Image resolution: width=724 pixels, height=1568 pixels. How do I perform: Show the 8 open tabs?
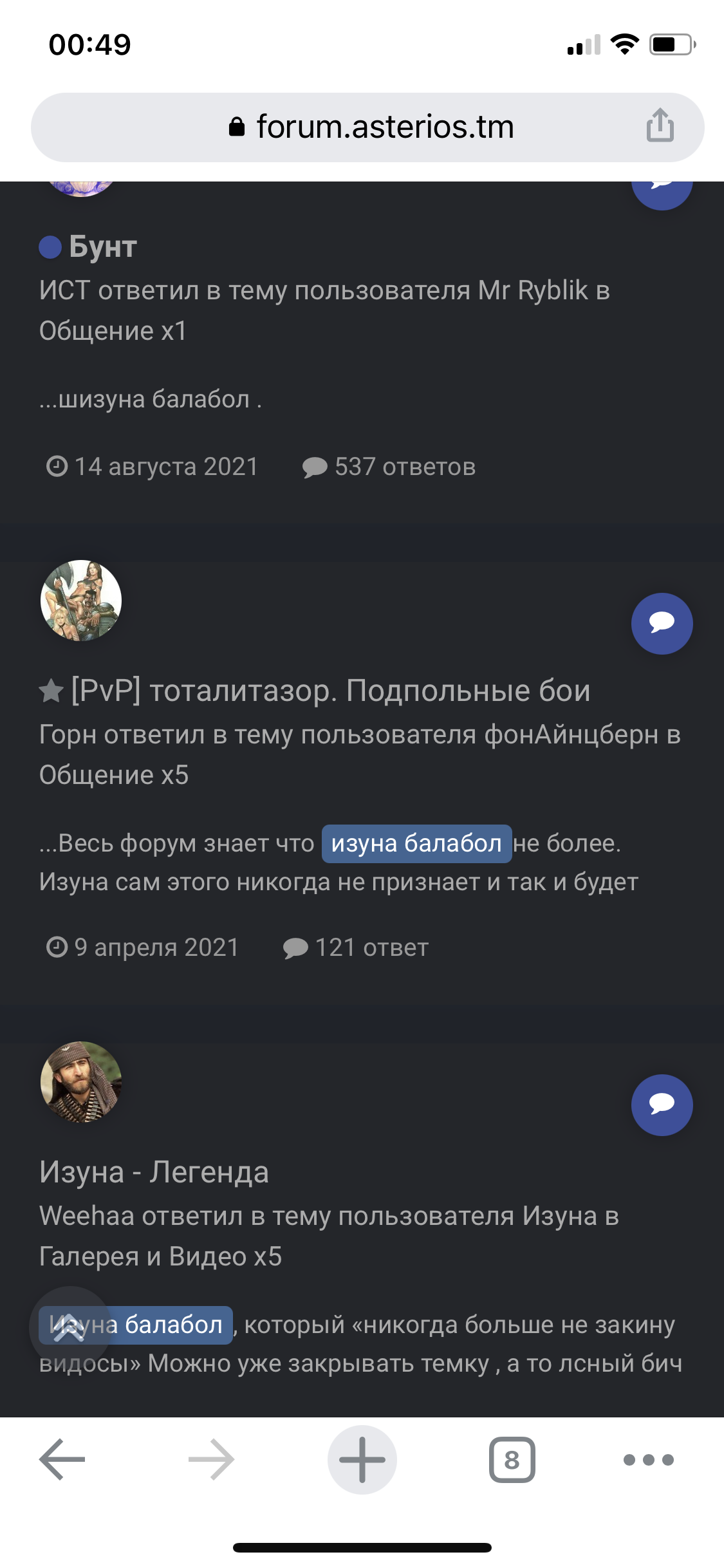512,1459
